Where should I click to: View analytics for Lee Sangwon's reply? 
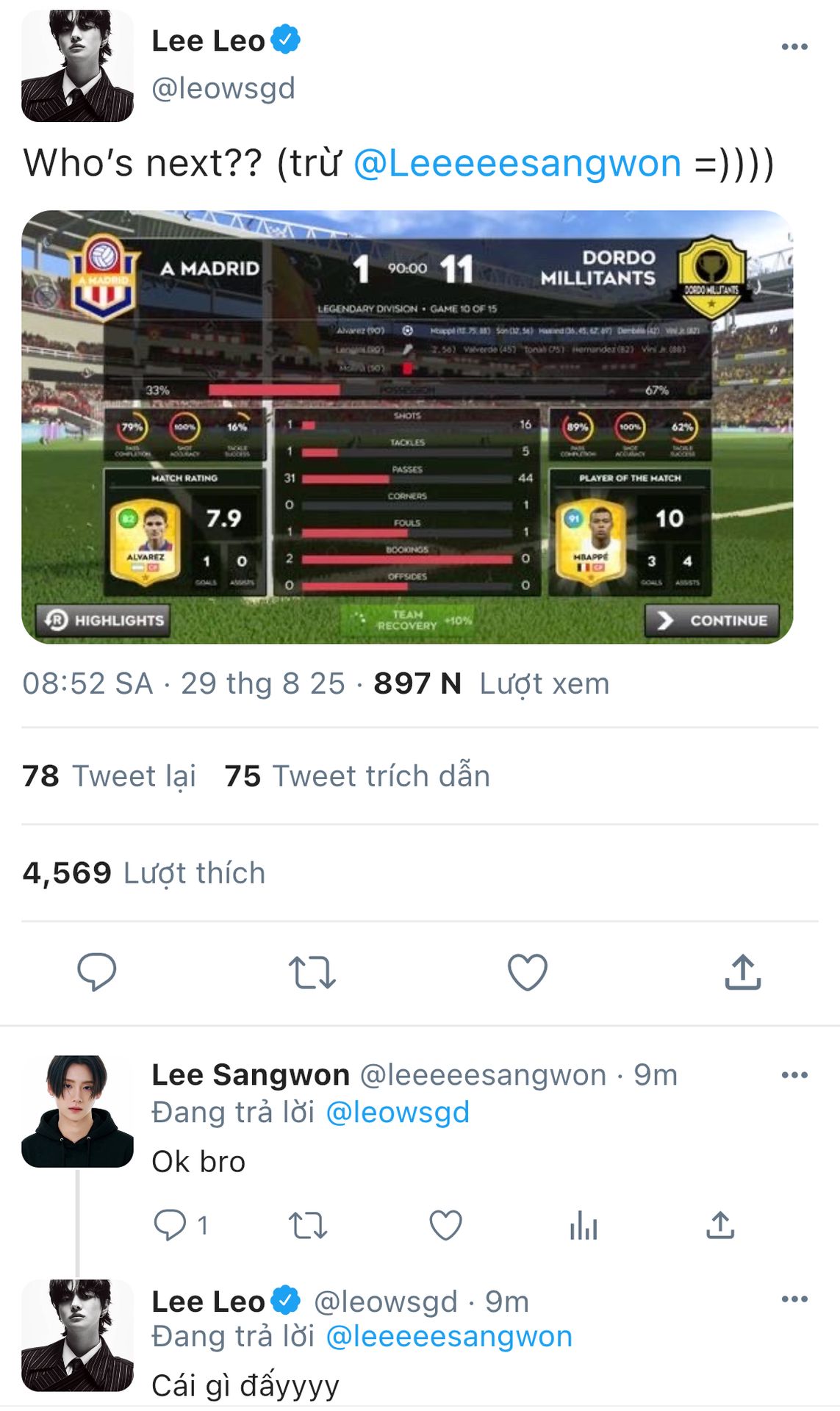[x=584, y=1226]
